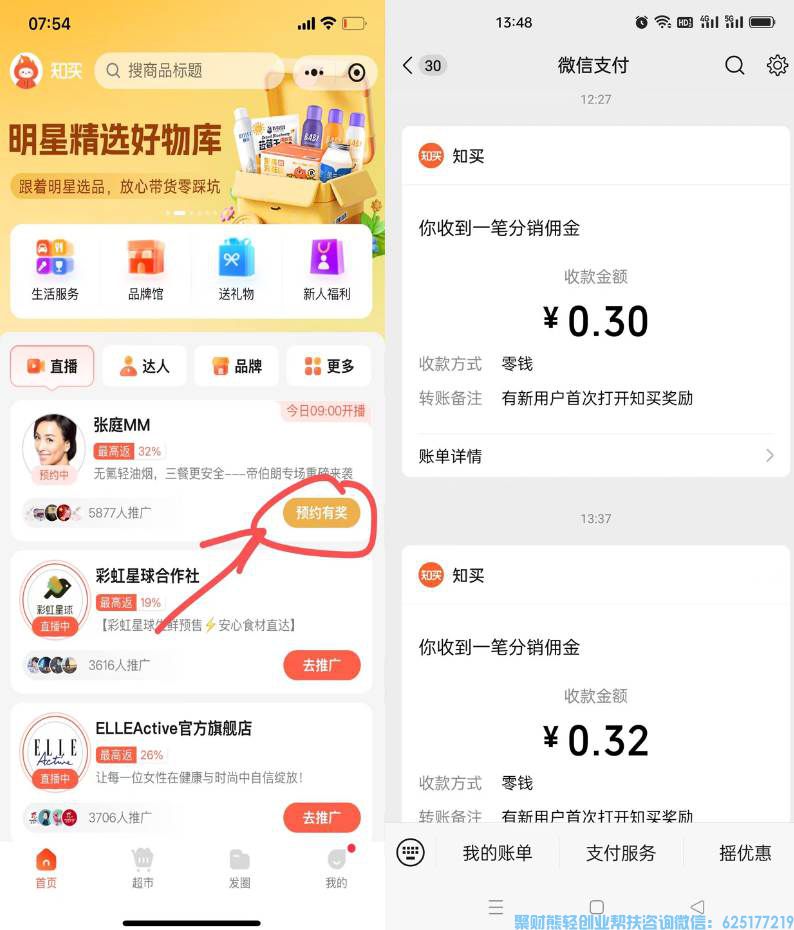Tap the circled 预约有奖 reservation button
Viewport: 794px width, 930px height.
322,512
